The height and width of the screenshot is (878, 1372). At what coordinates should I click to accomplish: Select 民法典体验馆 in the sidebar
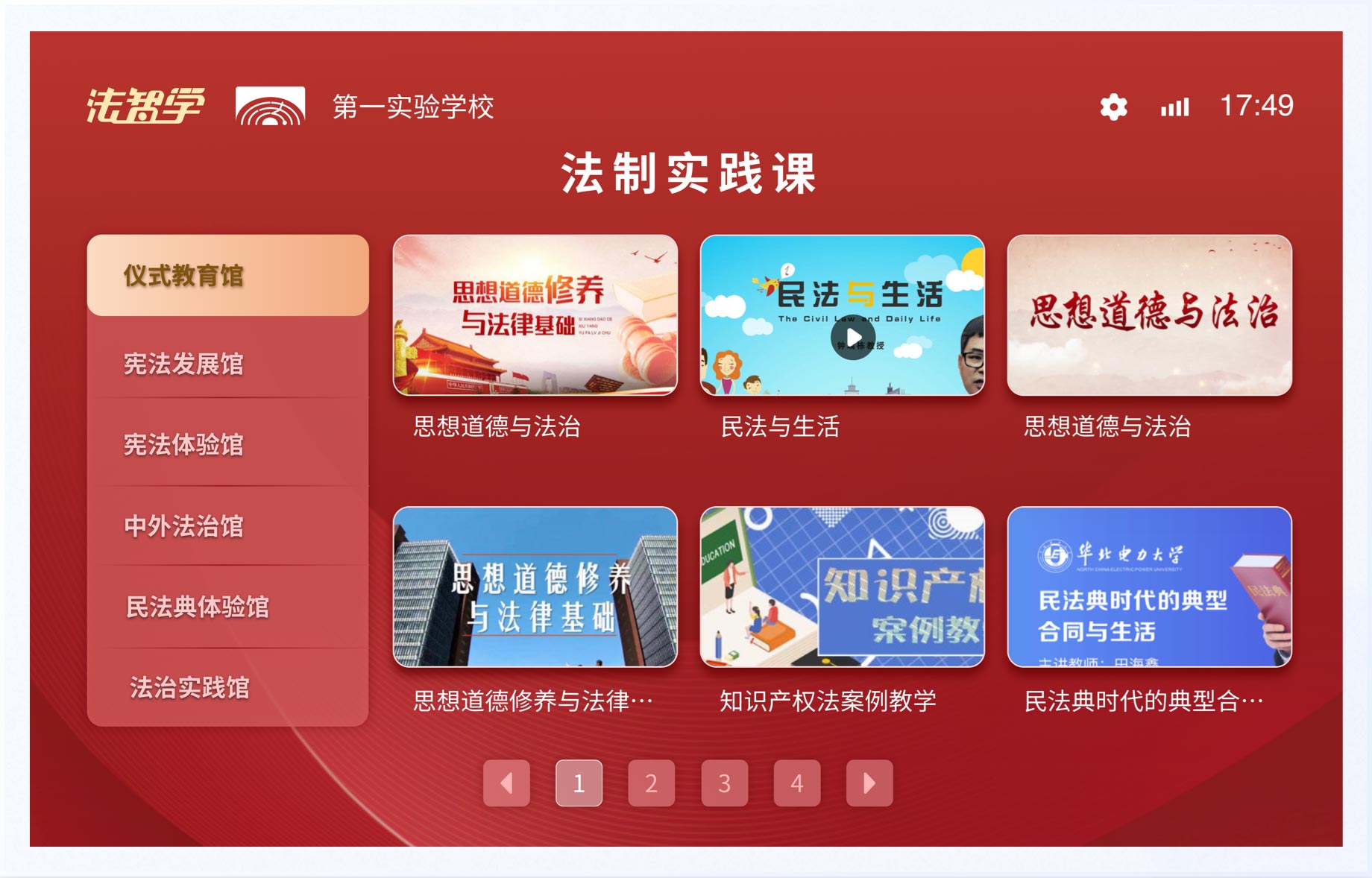point(227,607)
